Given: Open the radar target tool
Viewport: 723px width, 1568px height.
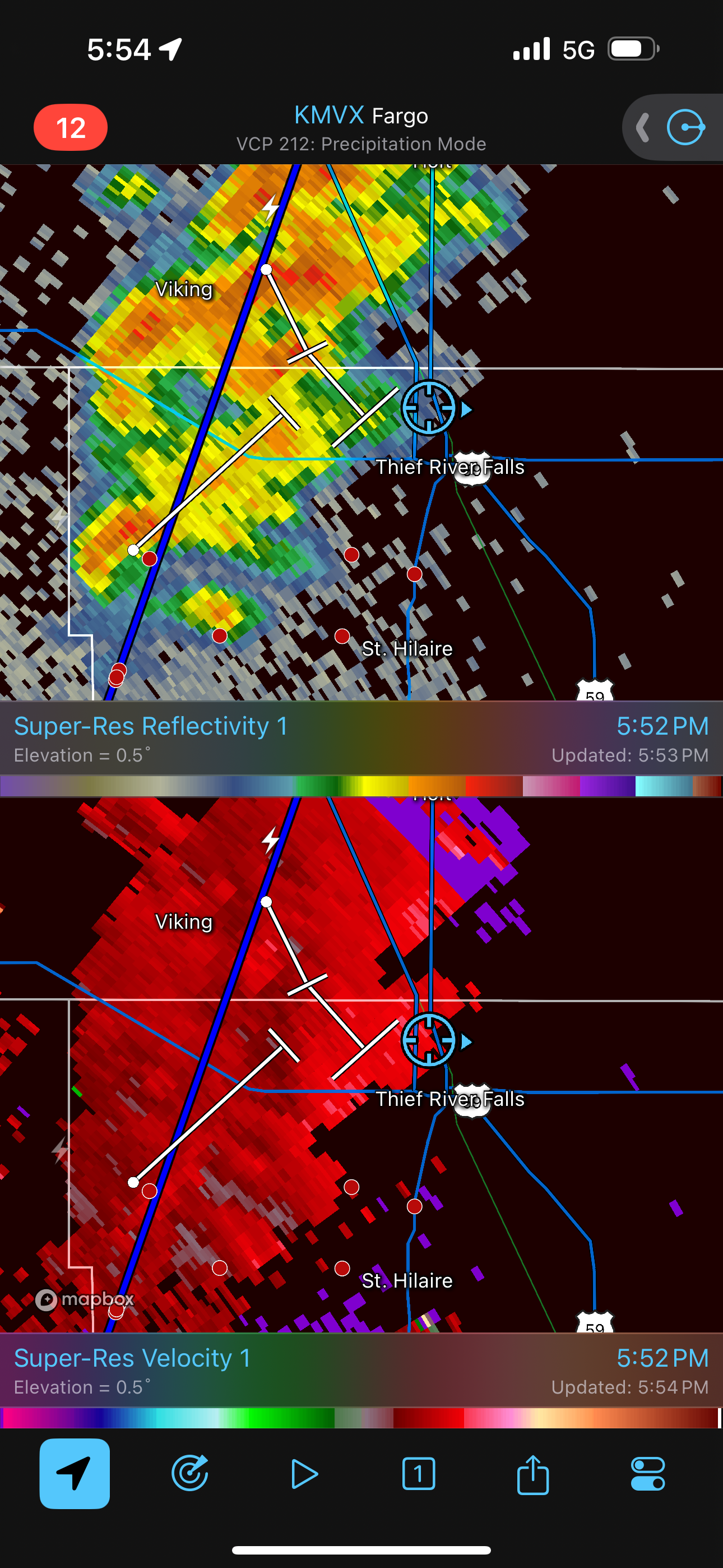Looking at the screenshot, I should coord(190,1474).
